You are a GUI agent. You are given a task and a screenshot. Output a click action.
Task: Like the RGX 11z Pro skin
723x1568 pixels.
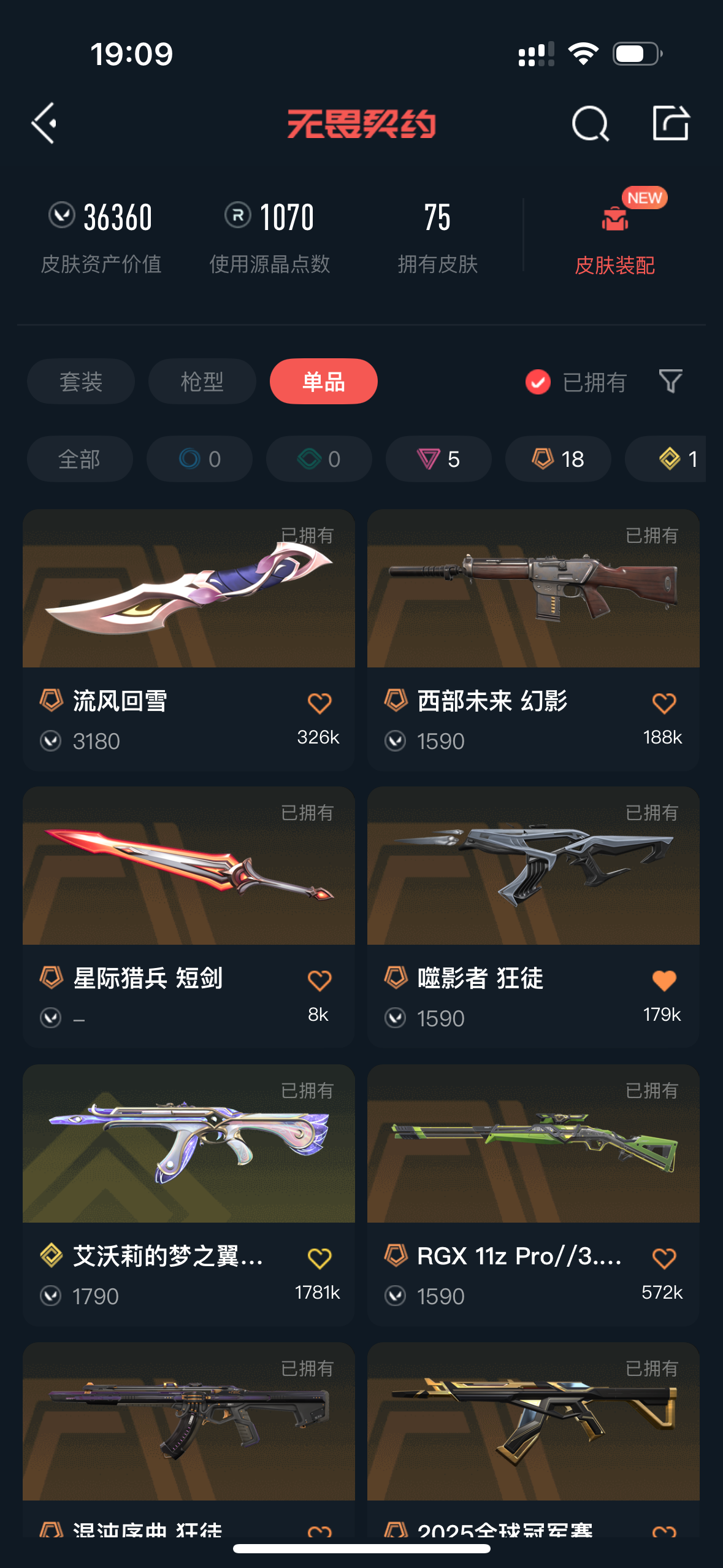point(664,1258)
